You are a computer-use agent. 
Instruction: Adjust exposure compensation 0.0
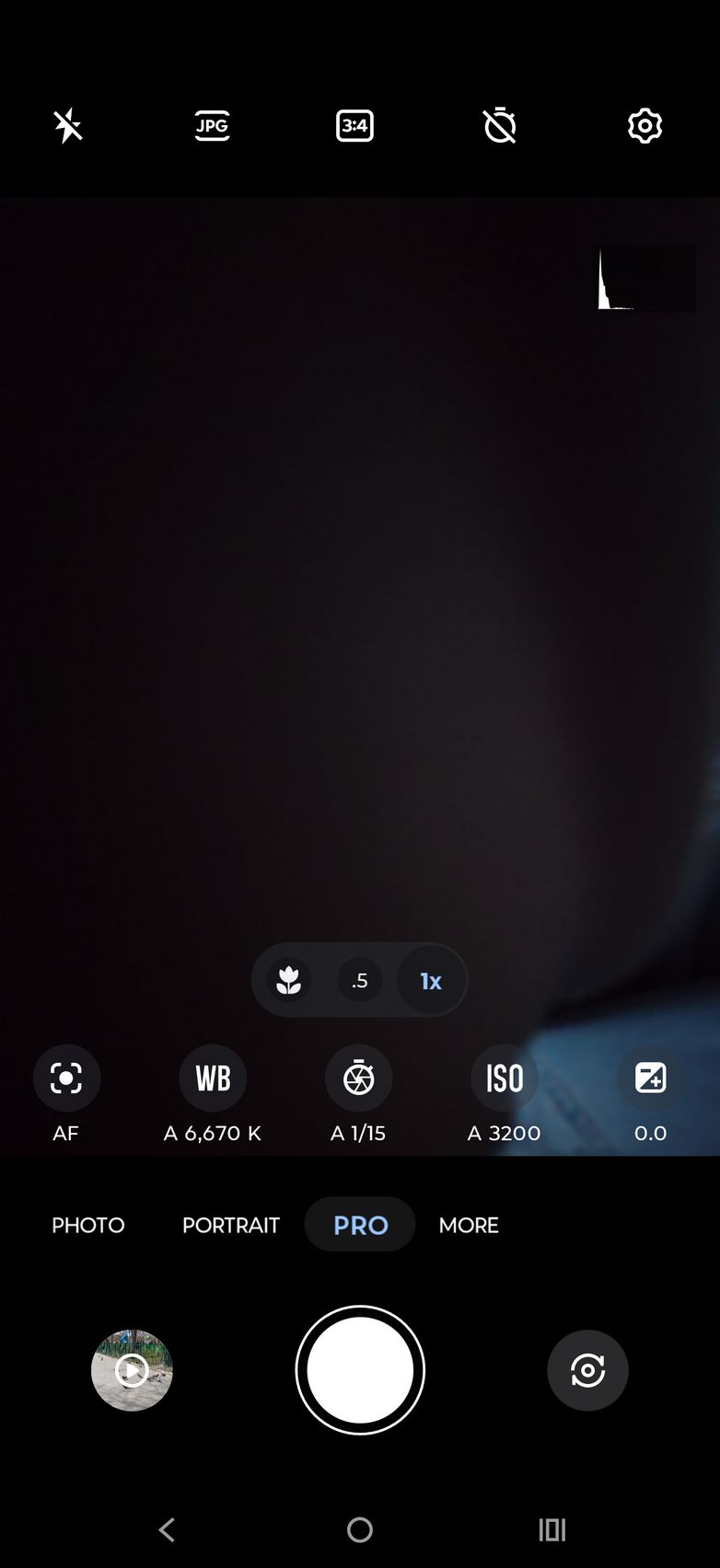pos(650,1078)
